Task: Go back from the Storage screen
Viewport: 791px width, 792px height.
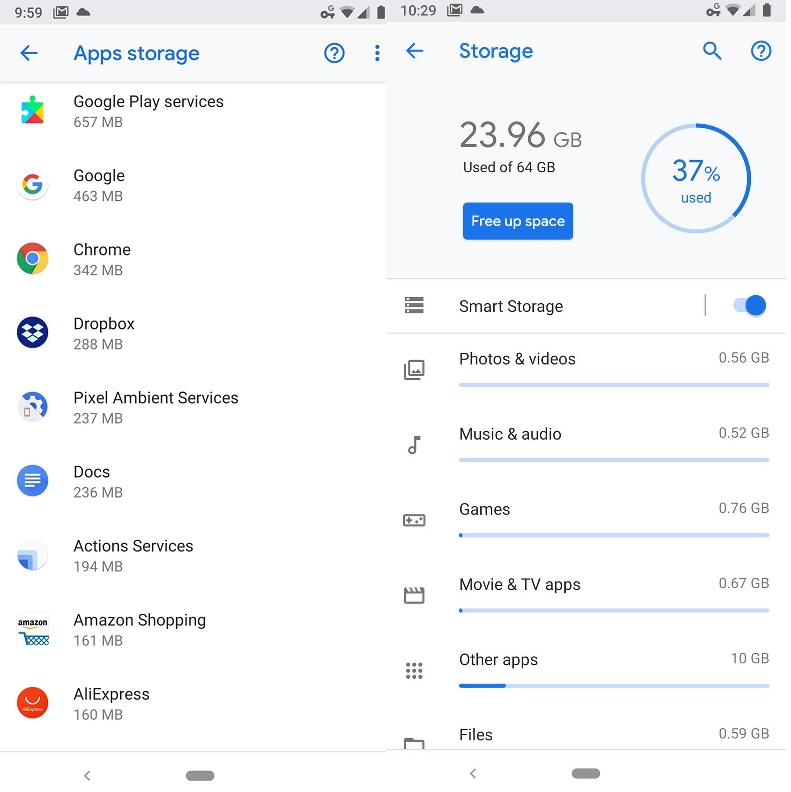Action: pos(414,51)
